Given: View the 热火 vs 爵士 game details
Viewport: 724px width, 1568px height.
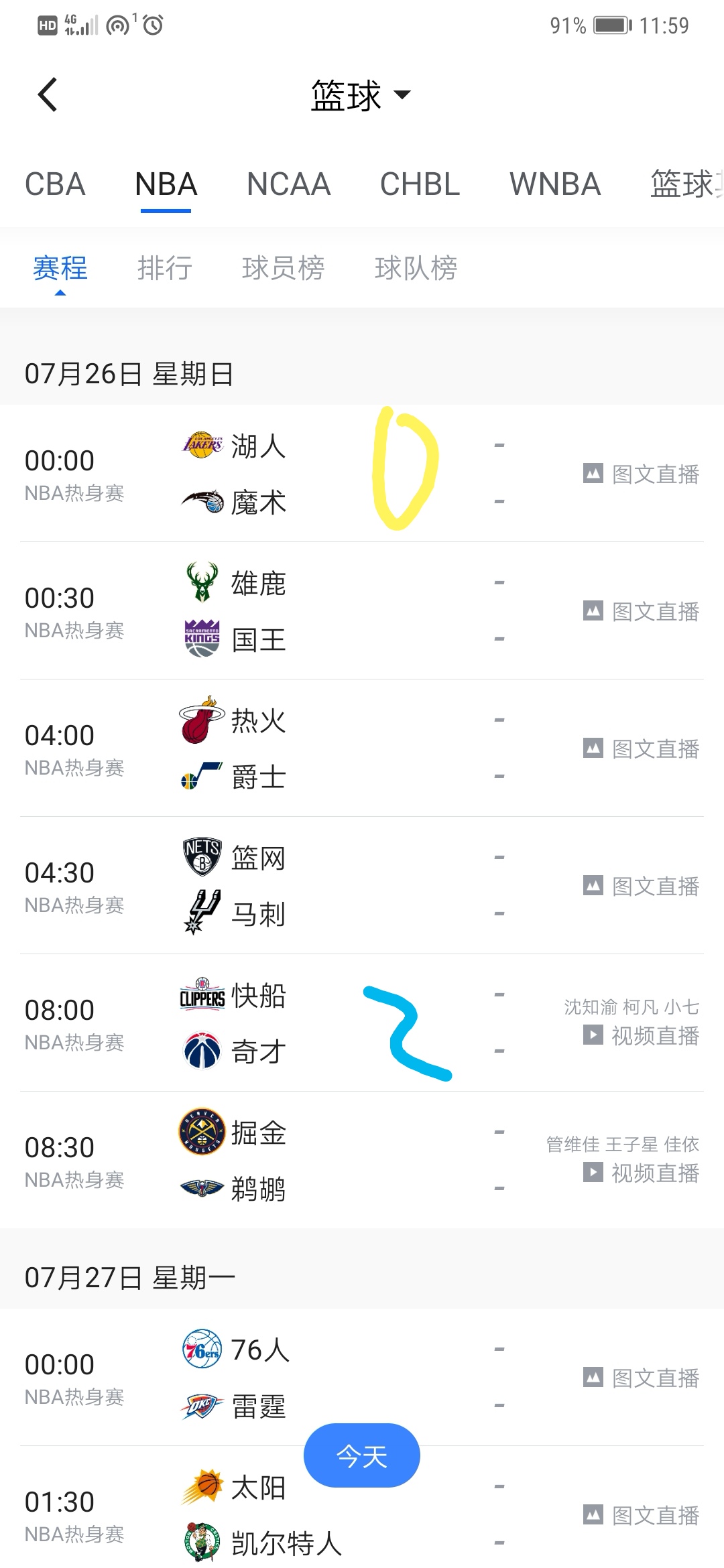Looking at the screenshot, I should [x=259, y=748].
